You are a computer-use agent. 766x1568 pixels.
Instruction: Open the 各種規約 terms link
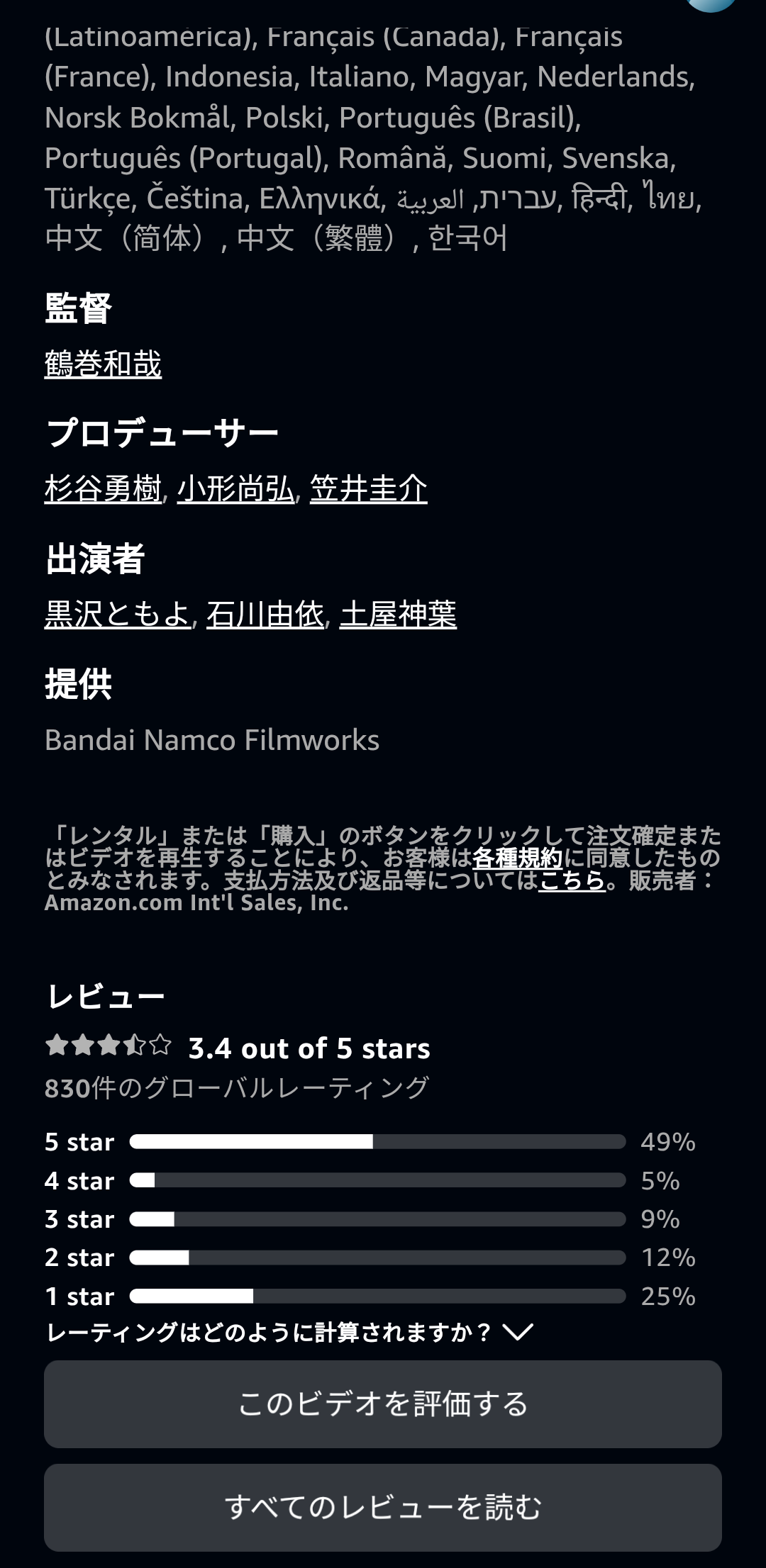click(x=517, y=858)
